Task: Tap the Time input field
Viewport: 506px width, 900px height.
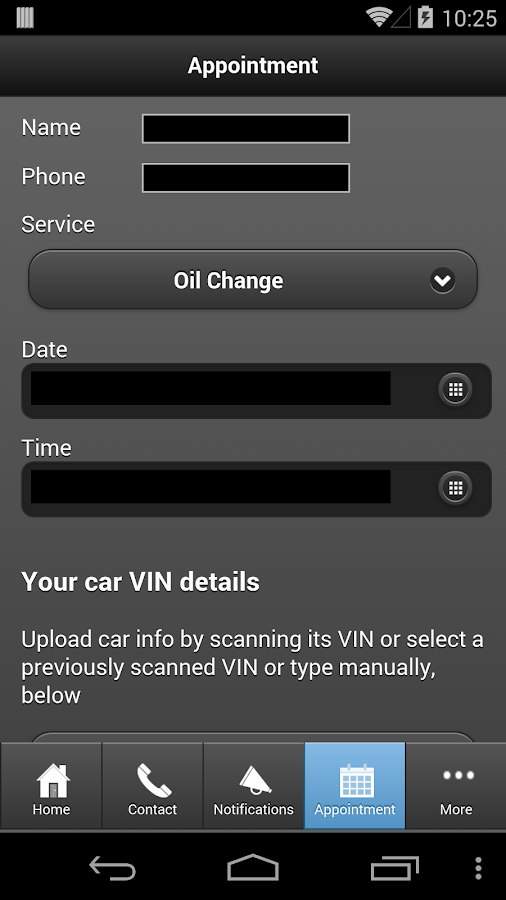Action: tap(211, 487)
